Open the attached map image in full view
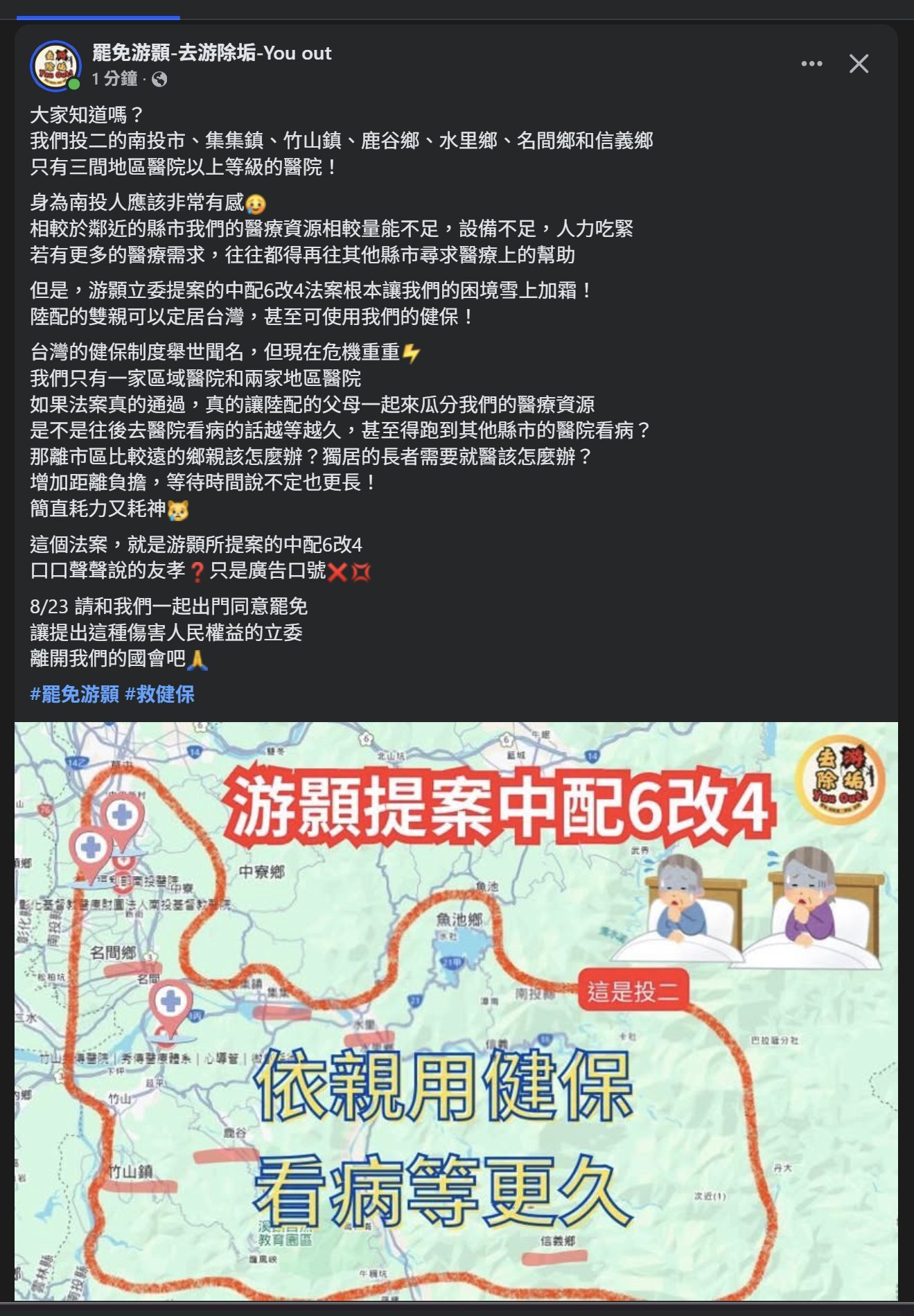This screenshot has height=1316, width=914. click(456, 1010)
